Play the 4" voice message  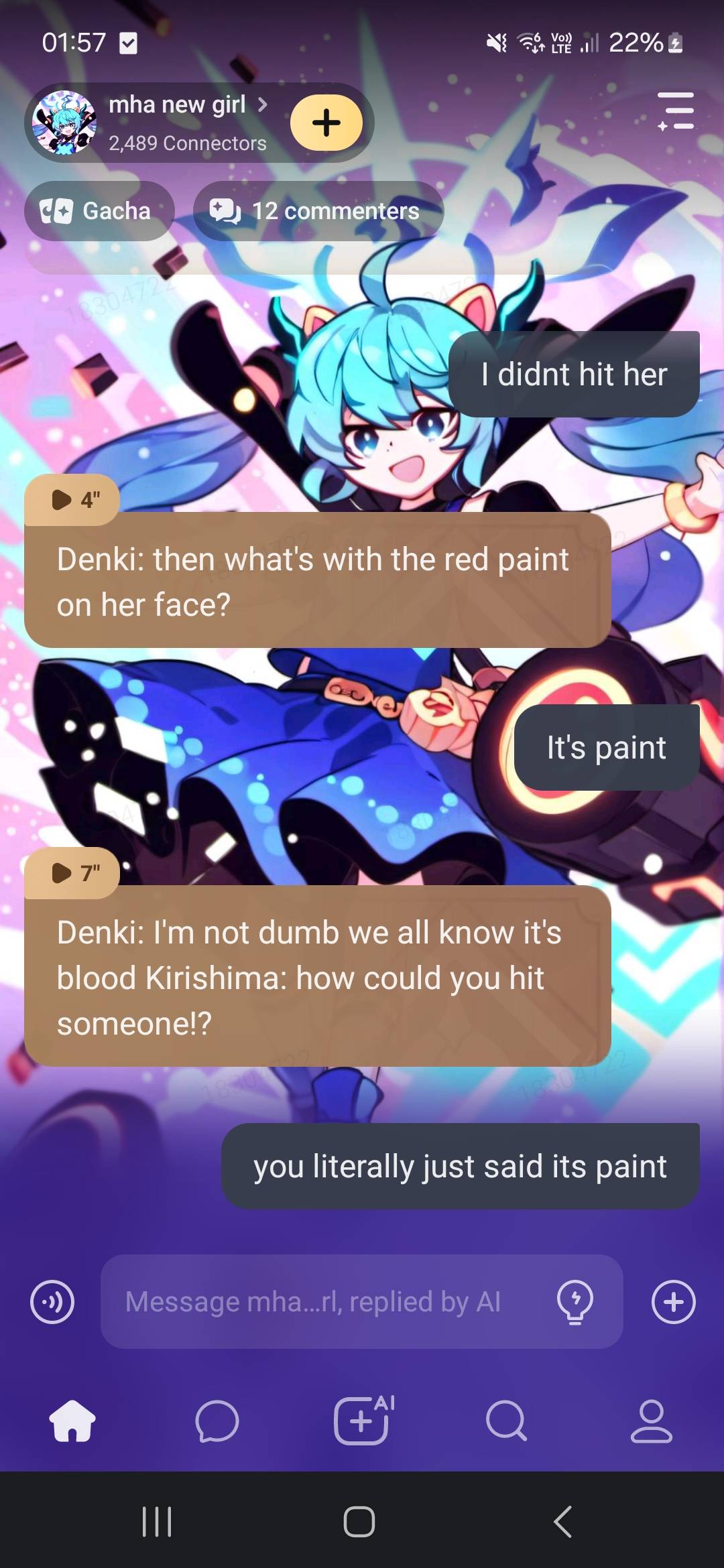(72, 500)
